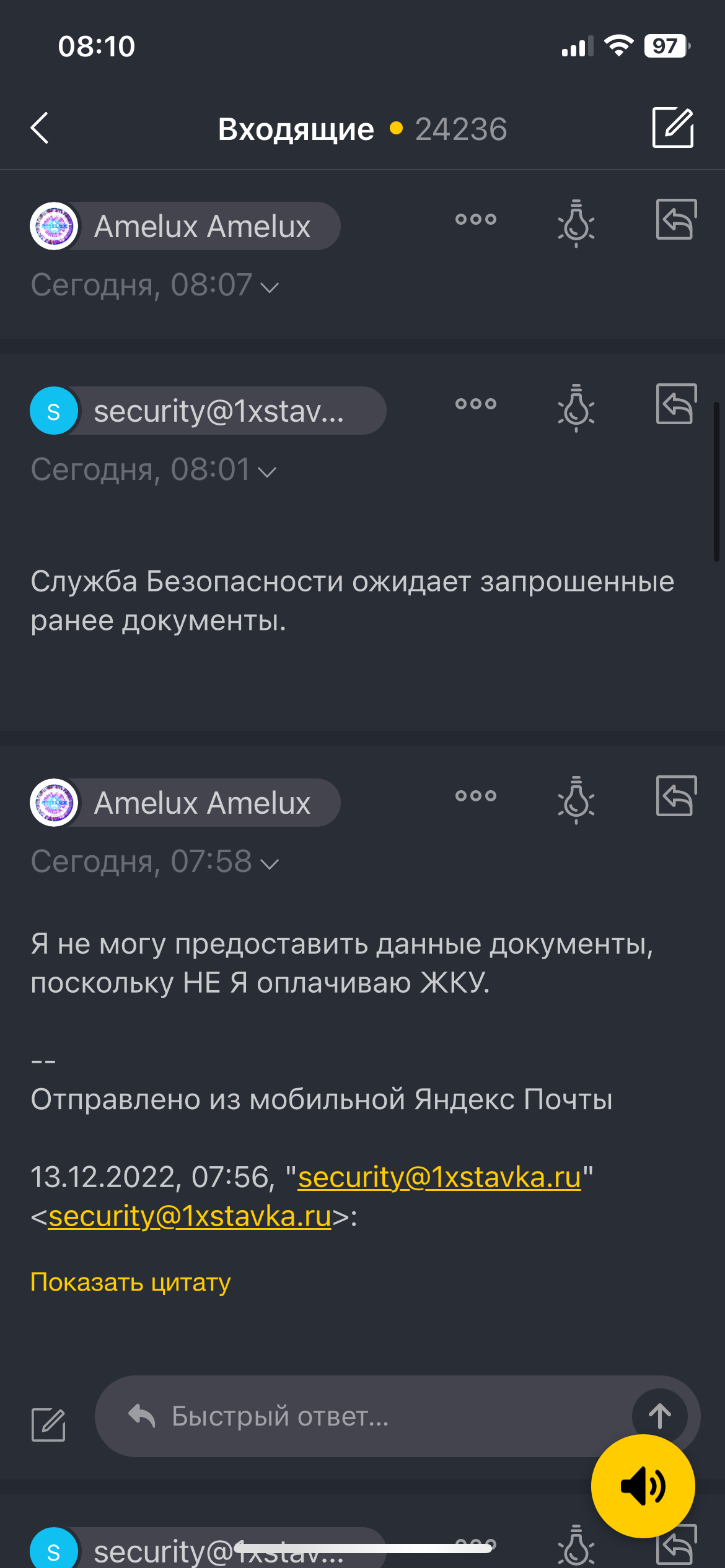
Task: Expand details of the 08:07 message date
Action: 269,287
